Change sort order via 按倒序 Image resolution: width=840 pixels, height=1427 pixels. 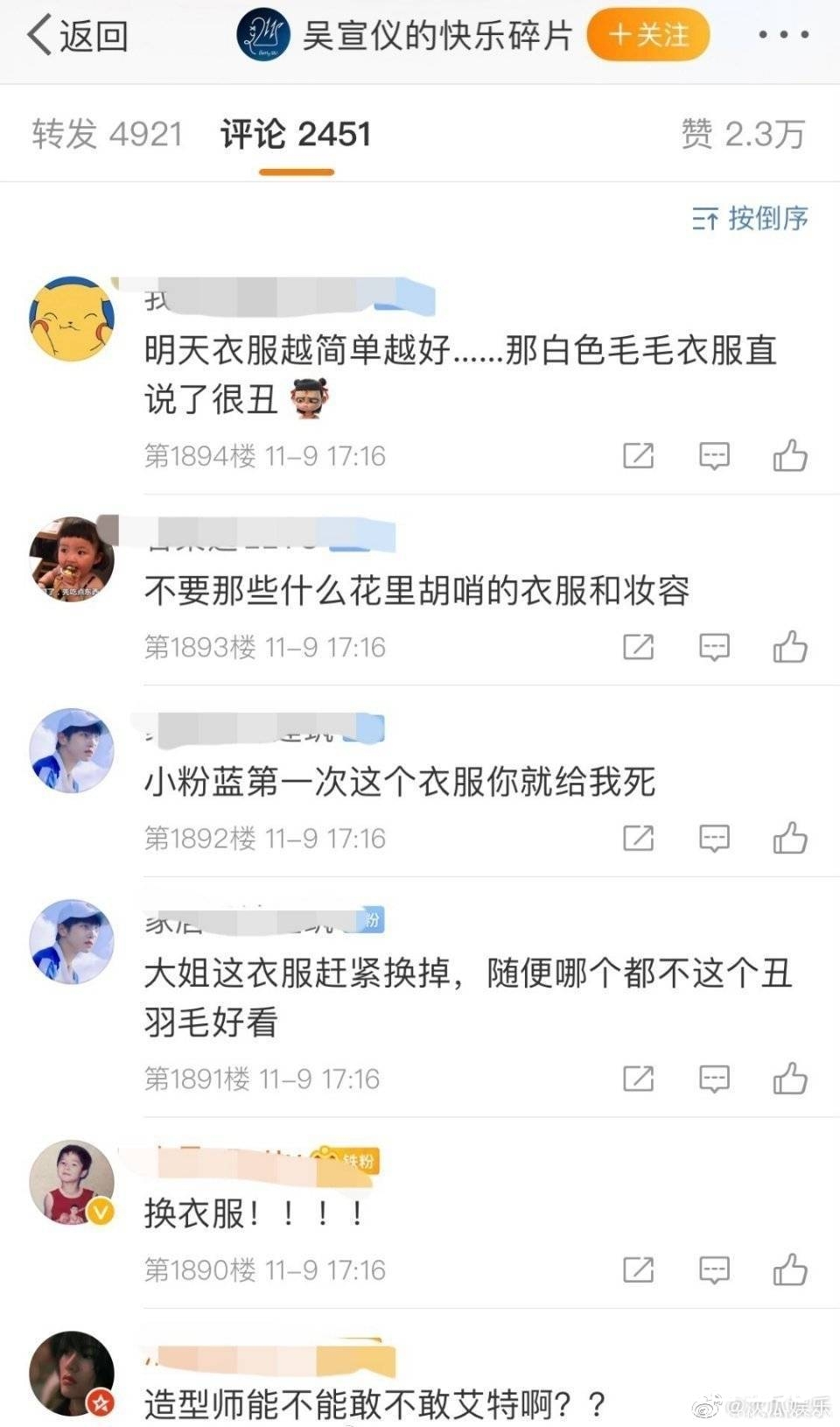750,218
